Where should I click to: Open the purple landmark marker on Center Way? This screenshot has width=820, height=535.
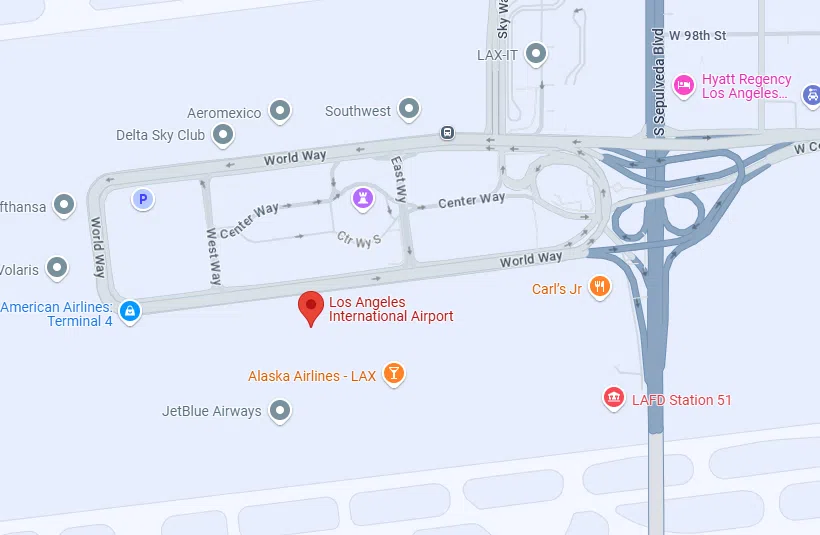[x=362, y=197]
